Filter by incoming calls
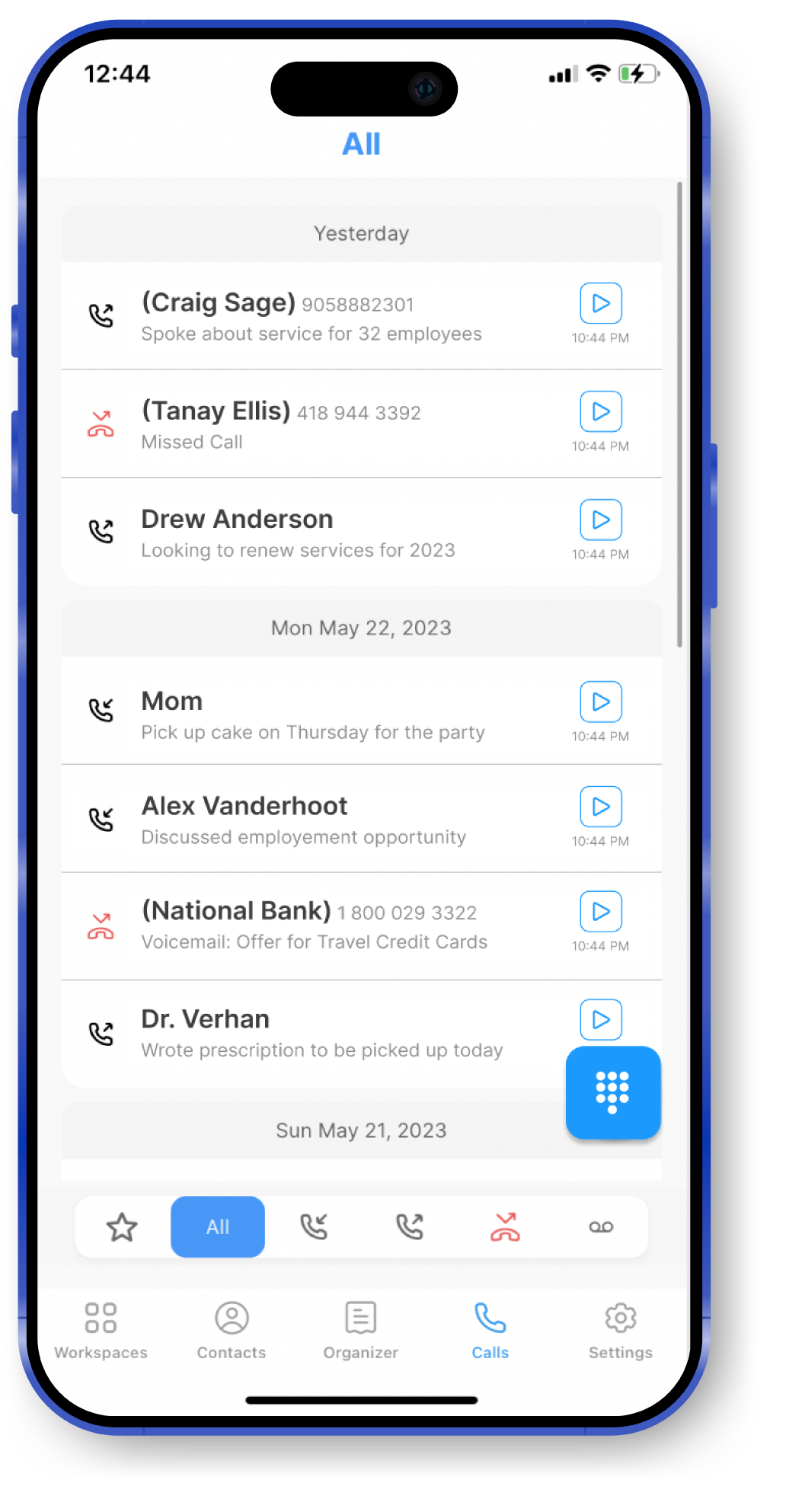Screen dimensions: 802x1512 coord(314,1227)
